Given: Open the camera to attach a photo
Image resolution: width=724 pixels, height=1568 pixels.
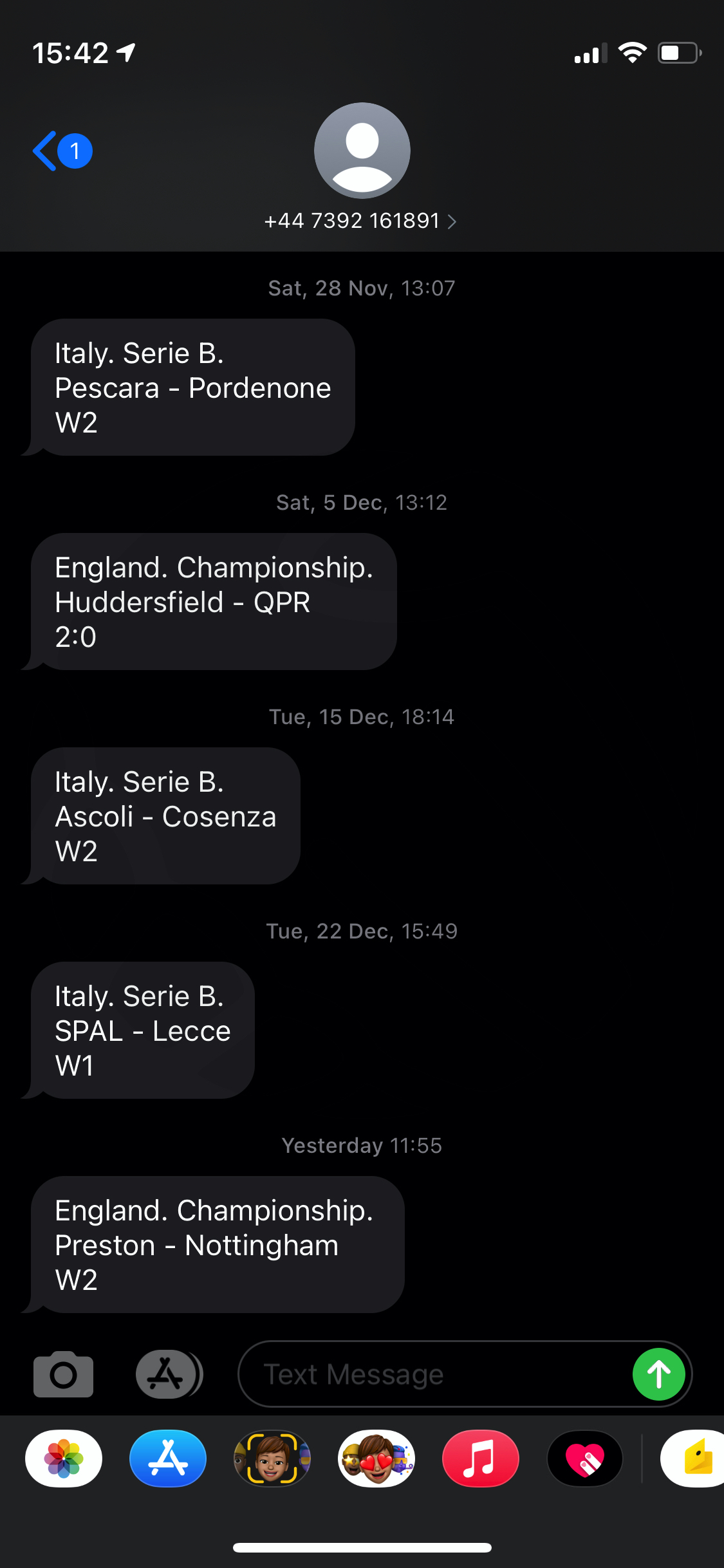Looking at the screenshot, I should click(63, 1374).
